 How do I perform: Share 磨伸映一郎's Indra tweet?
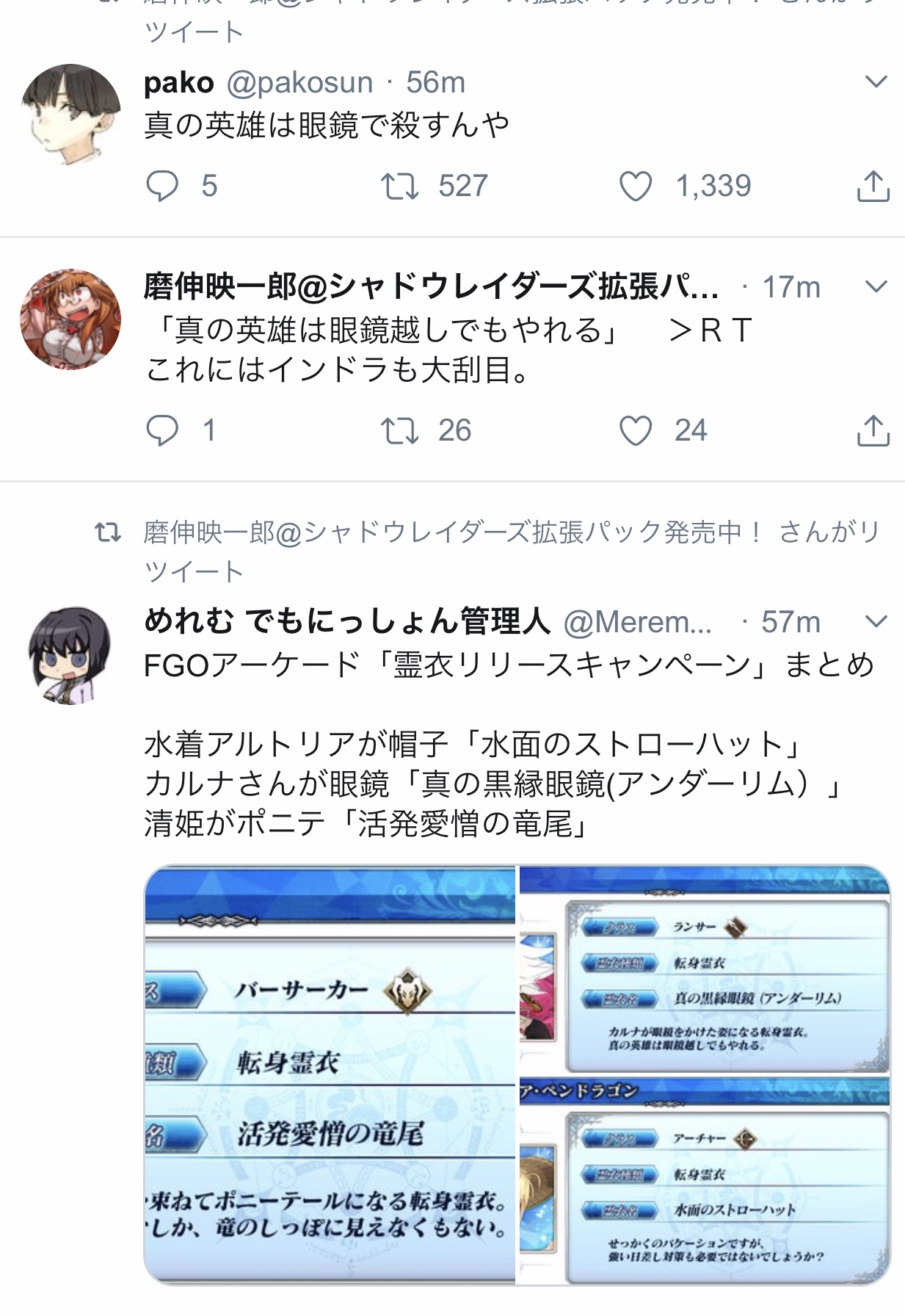click(x=873, y=430)
